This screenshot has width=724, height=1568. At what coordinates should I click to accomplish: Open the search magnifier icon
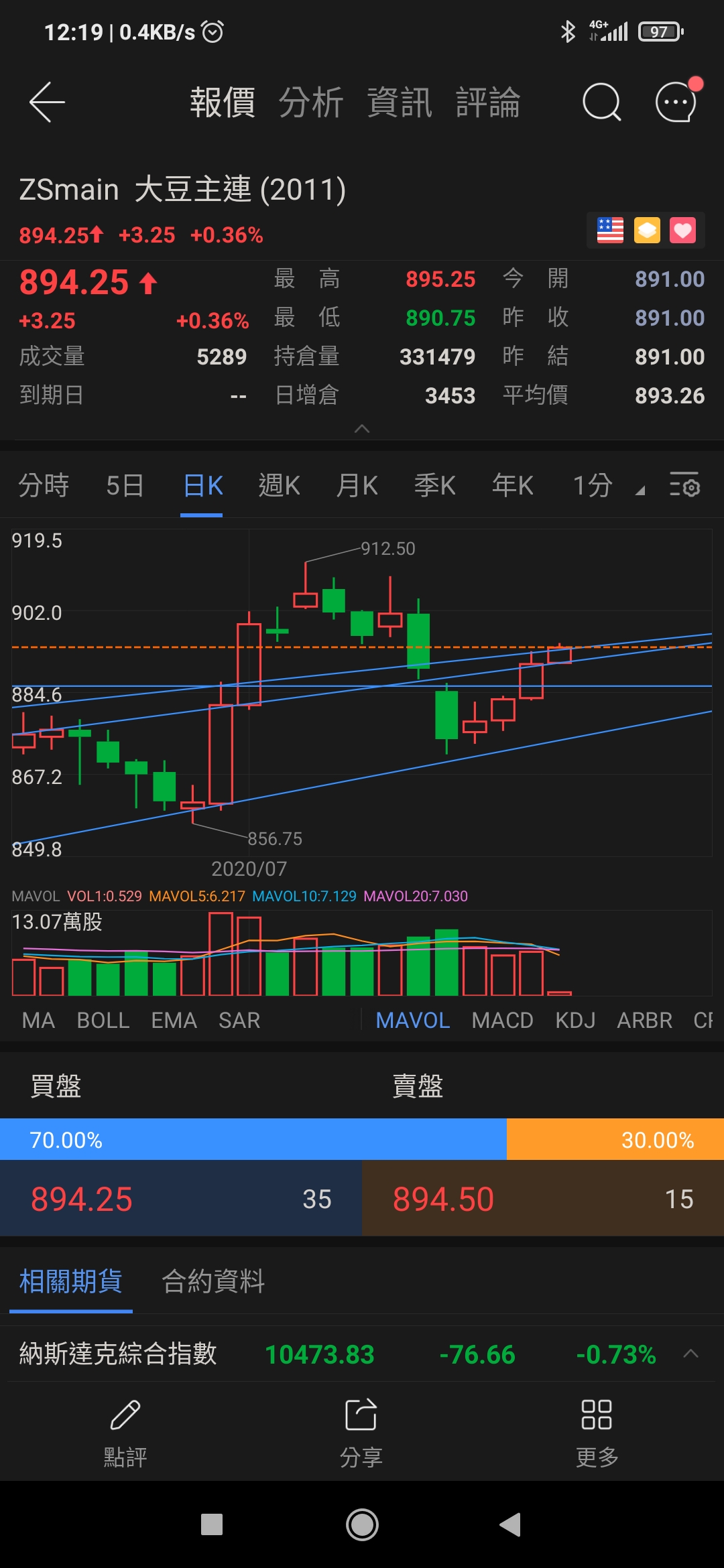(601, 103)
